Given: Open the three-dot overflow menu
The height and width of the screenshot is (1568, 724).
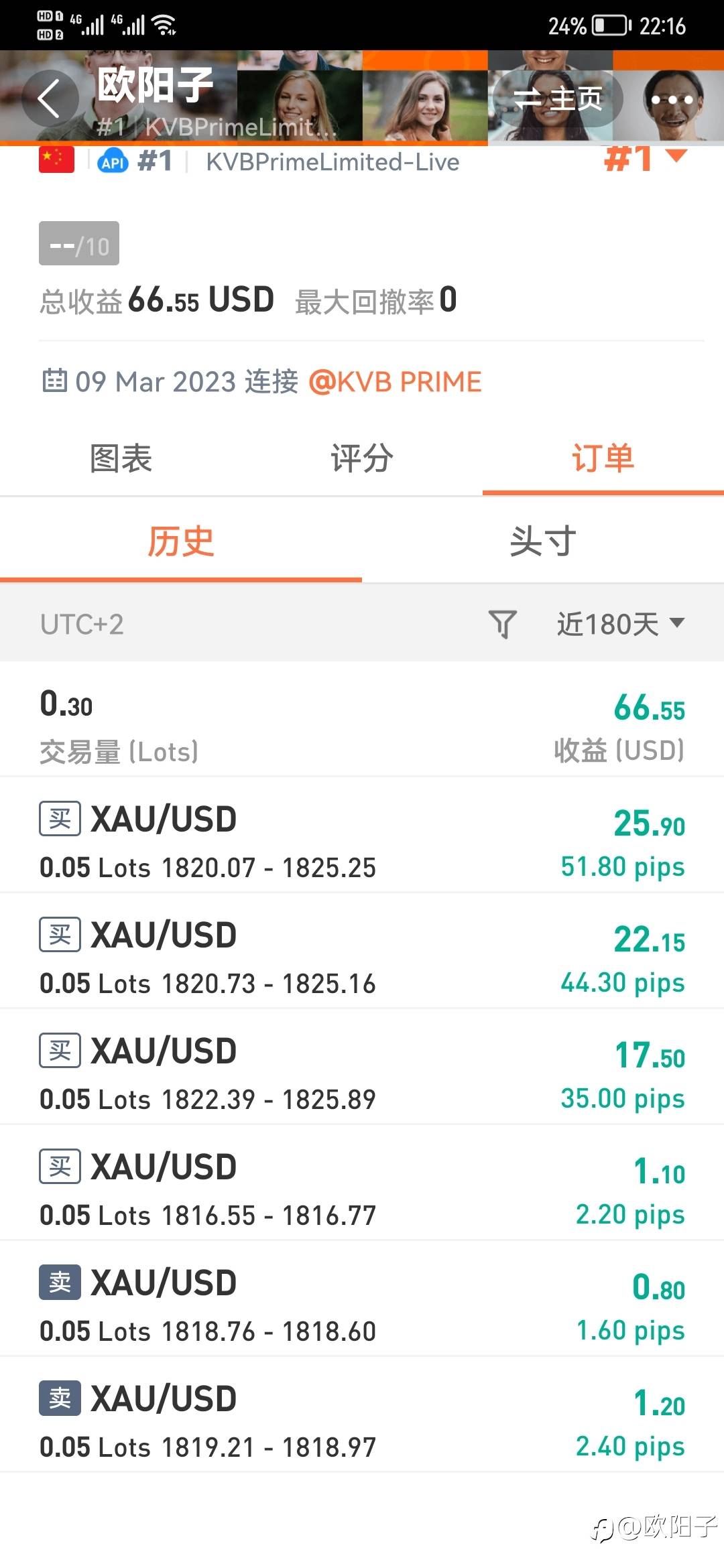Looking at the screenshot, I should [672, 99].
